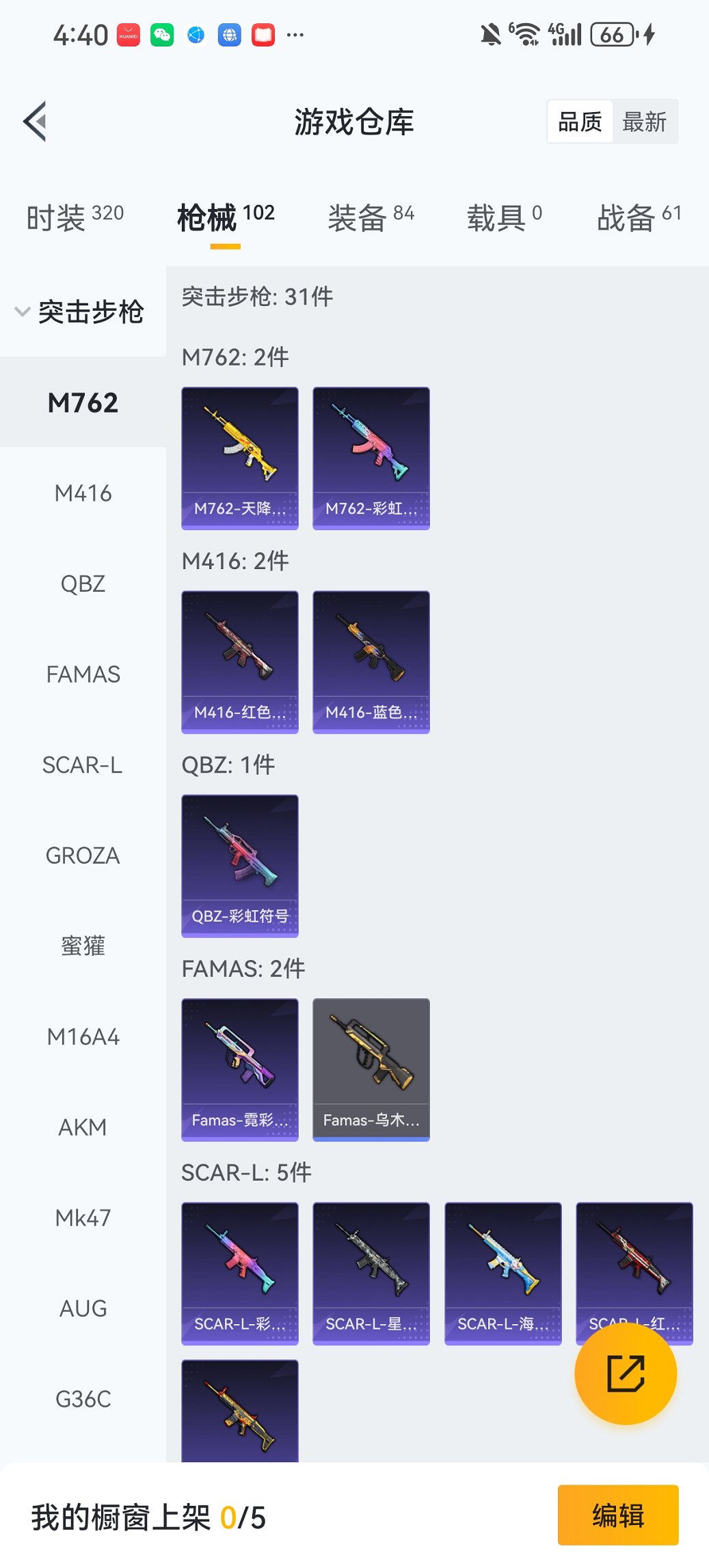Jump to AKM in the sidebar
This screenshot has height=1568, width=709.
click(x=83, y=1127)
